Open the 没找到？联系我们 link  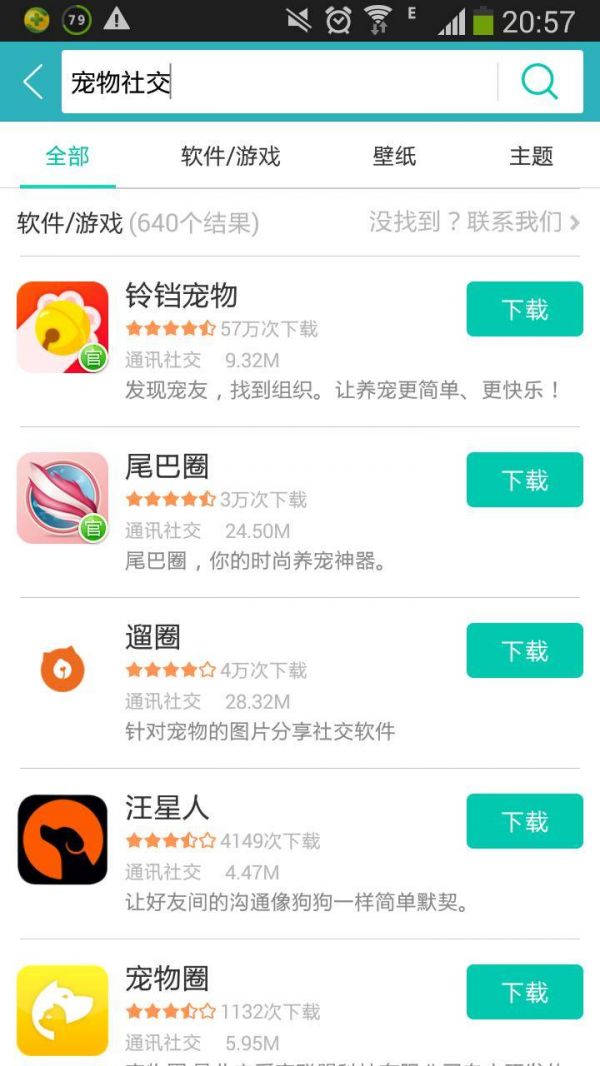pyautogui.click(x=474, y=222)
